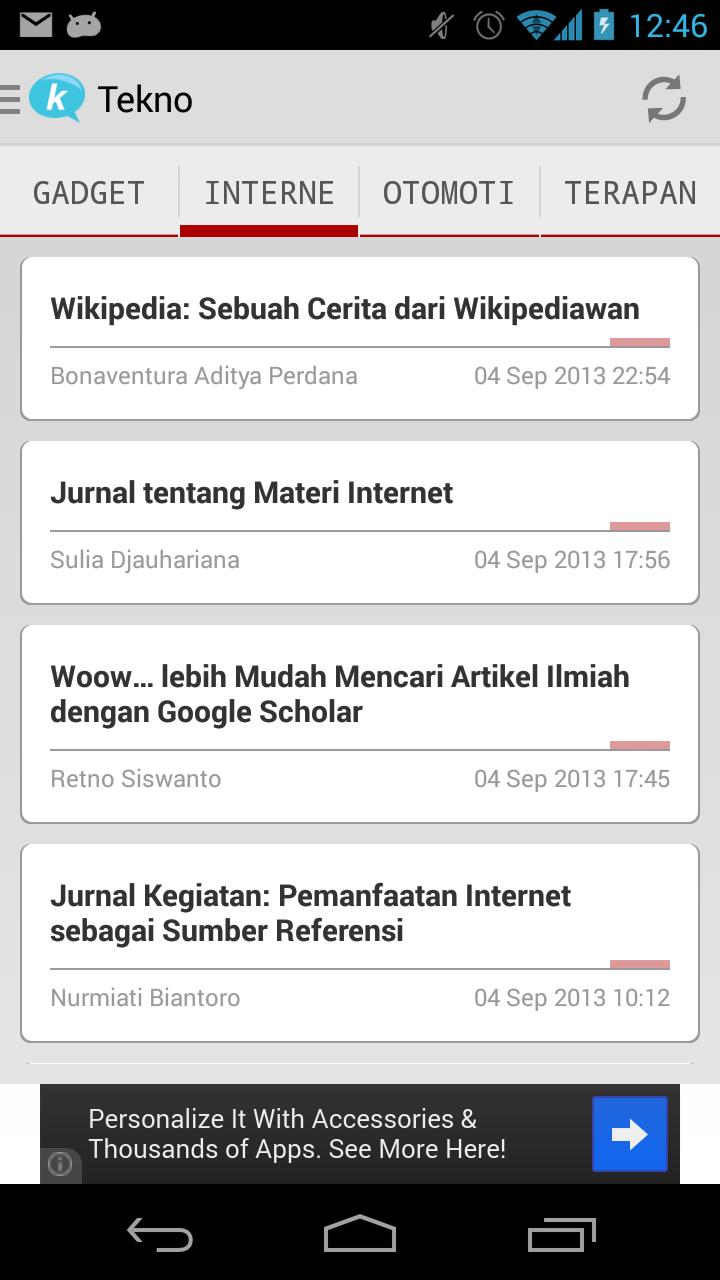
Task: Switch to the Gadget tab
Action: pos(89,193)
